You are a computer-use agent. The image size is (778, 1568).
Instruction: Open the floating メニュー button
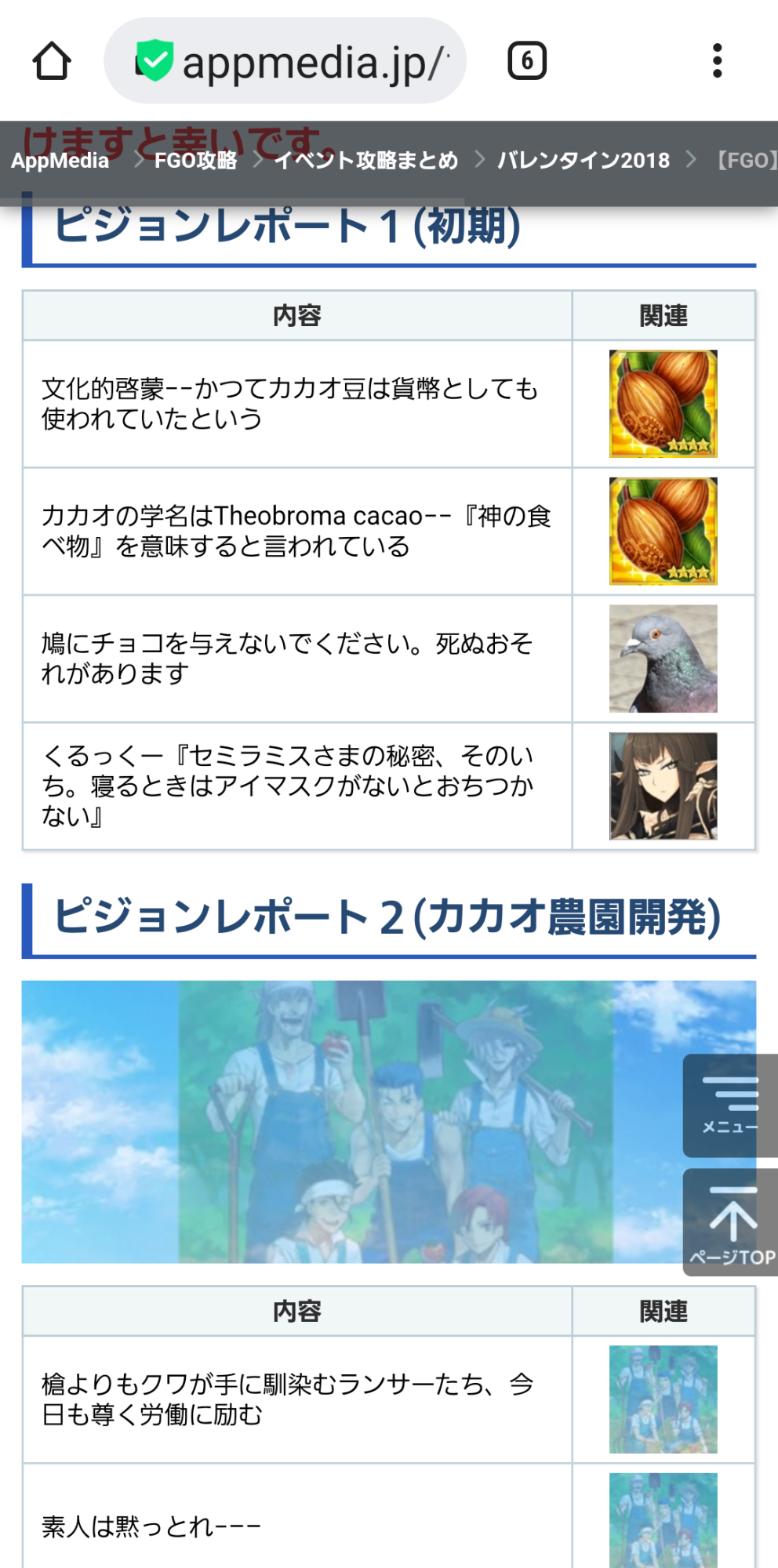click(x=730, y=1105)
